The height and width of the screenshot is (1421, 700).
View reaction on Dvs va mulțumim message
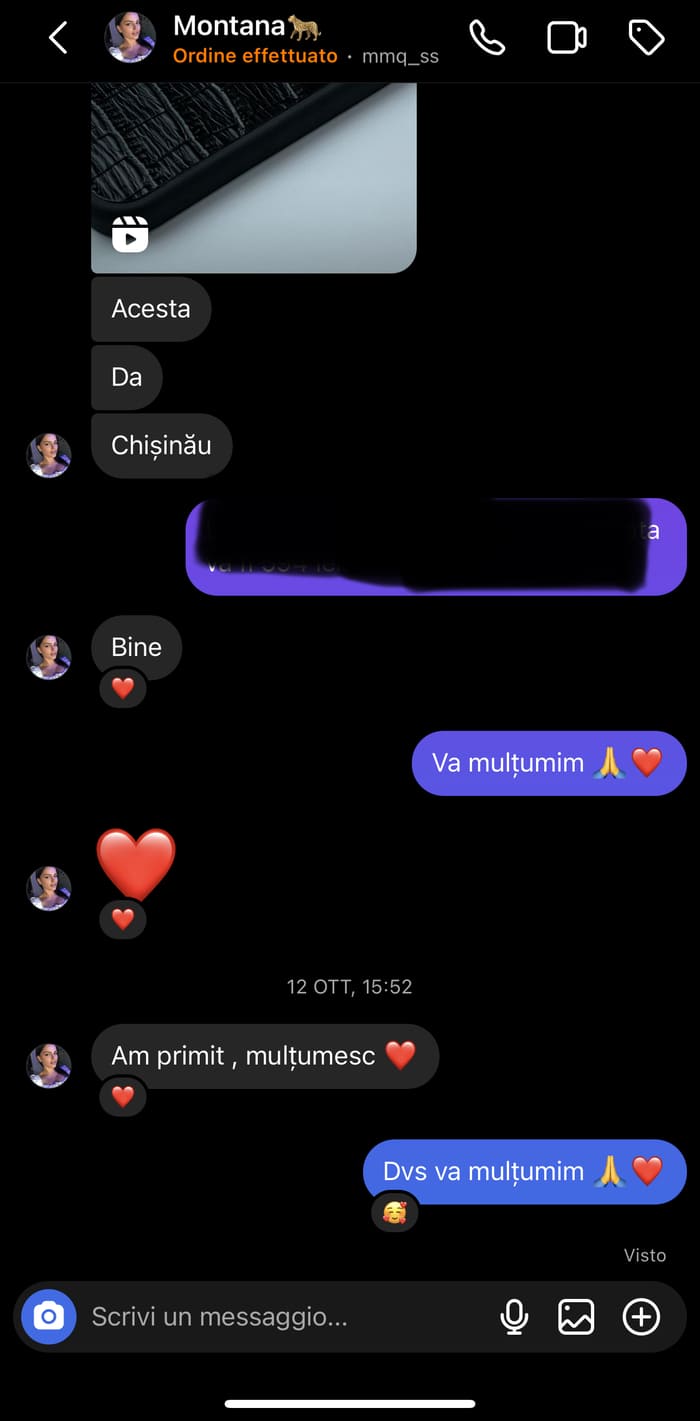(x=394, y=1213)
